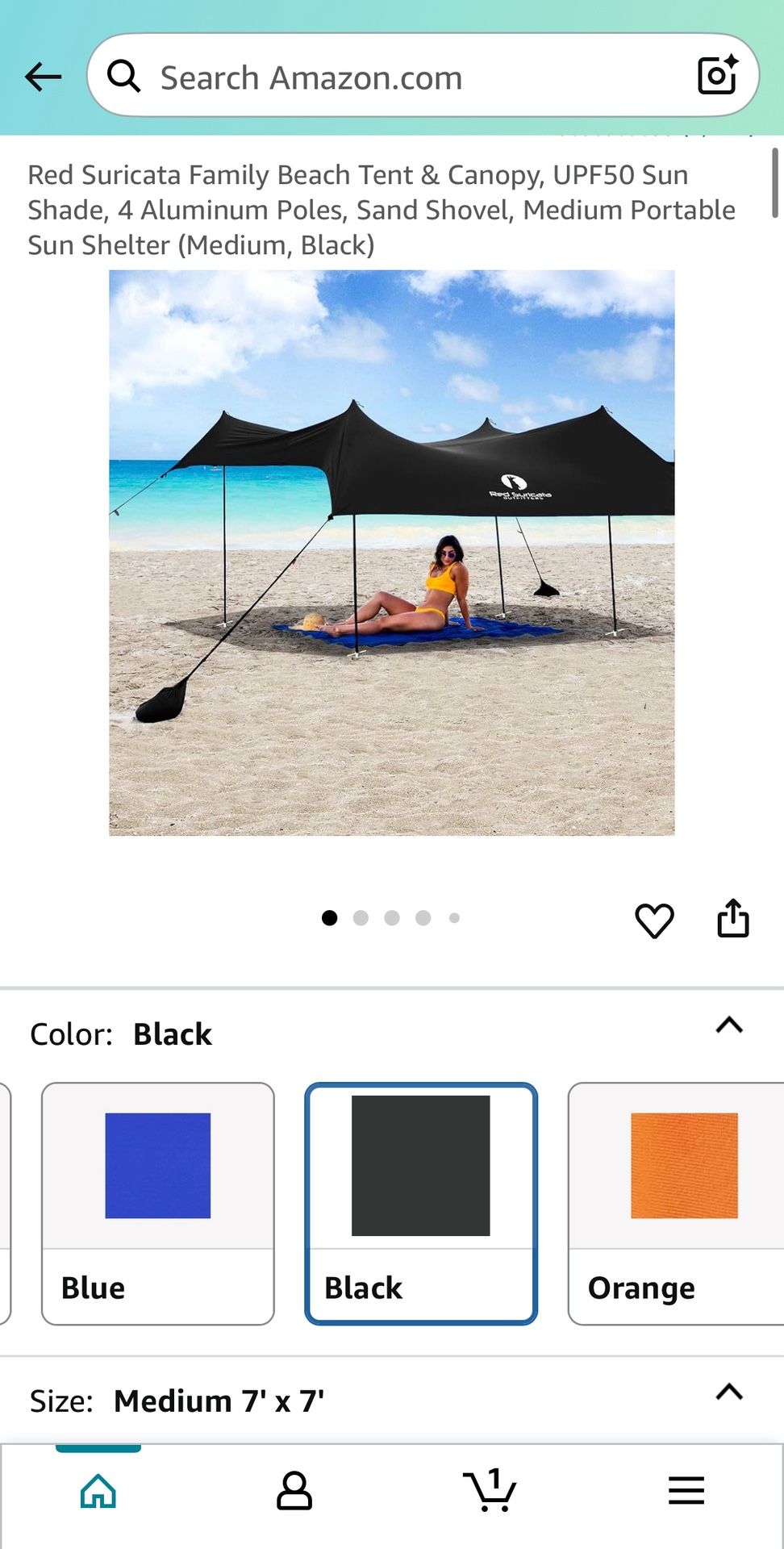
Task: Share this product listing
Action: 732,919
